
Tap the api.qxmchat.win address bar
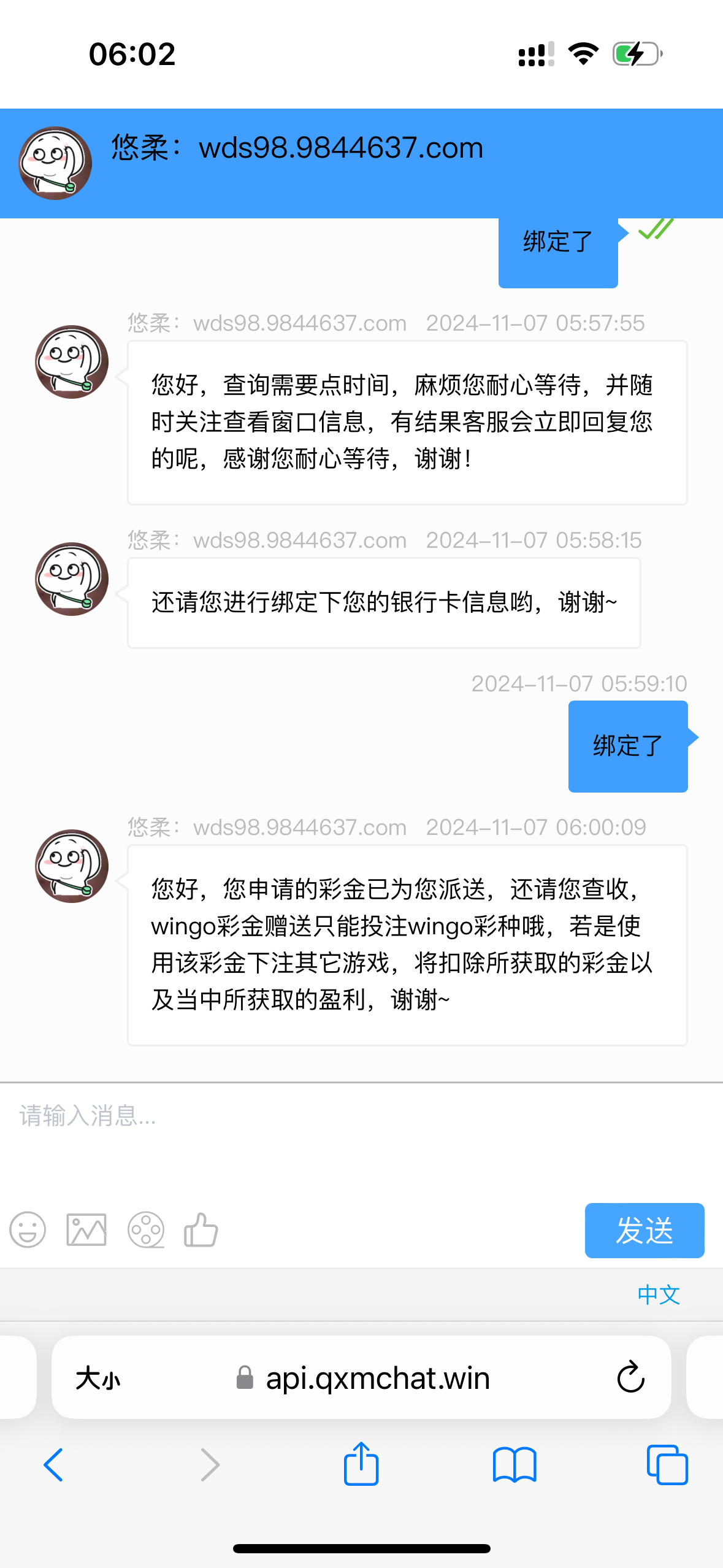361,1378
